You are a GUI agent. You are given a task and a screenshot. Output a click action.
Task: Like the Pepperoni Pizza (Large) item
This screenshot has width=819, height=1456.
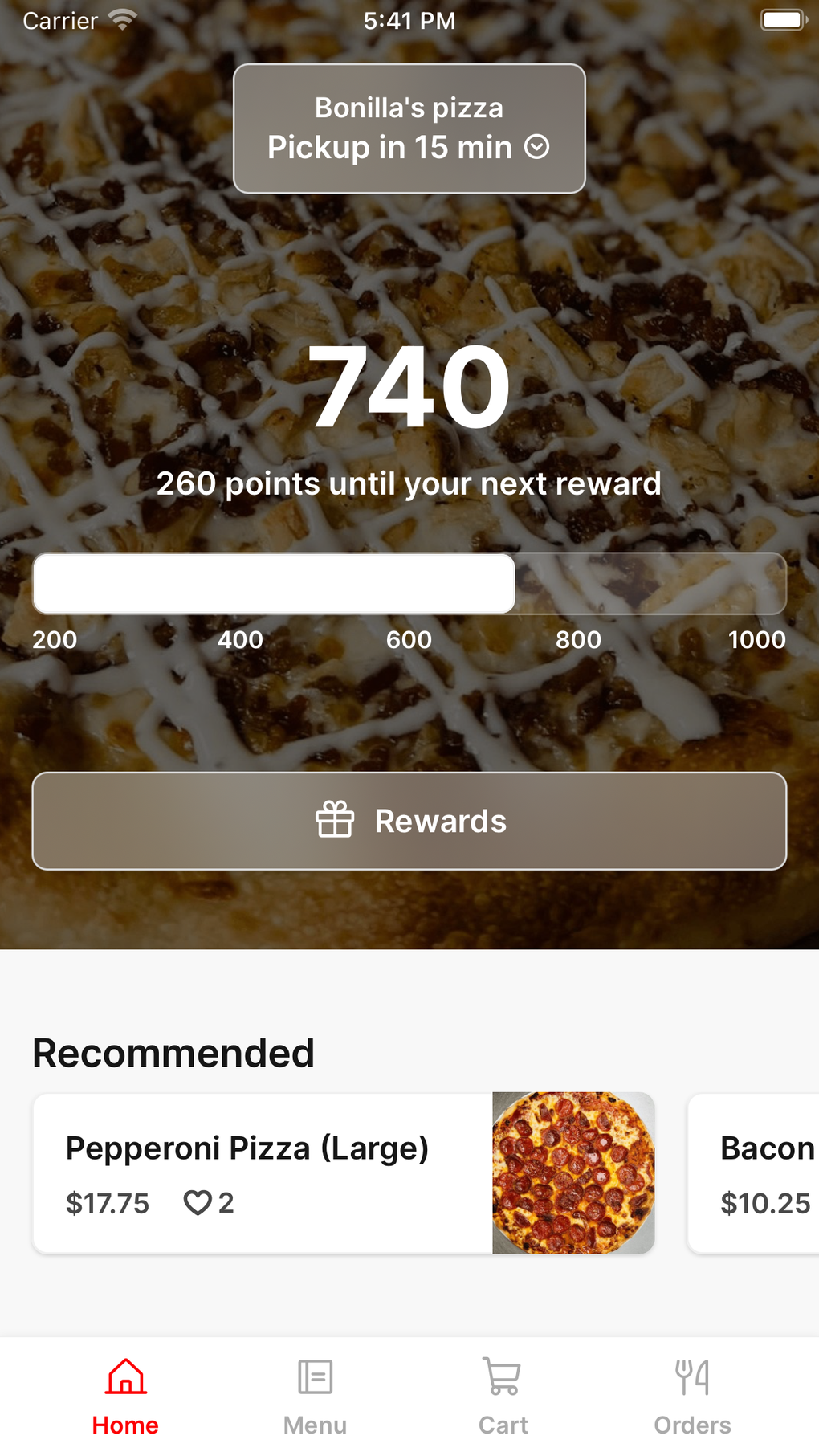198,1203
